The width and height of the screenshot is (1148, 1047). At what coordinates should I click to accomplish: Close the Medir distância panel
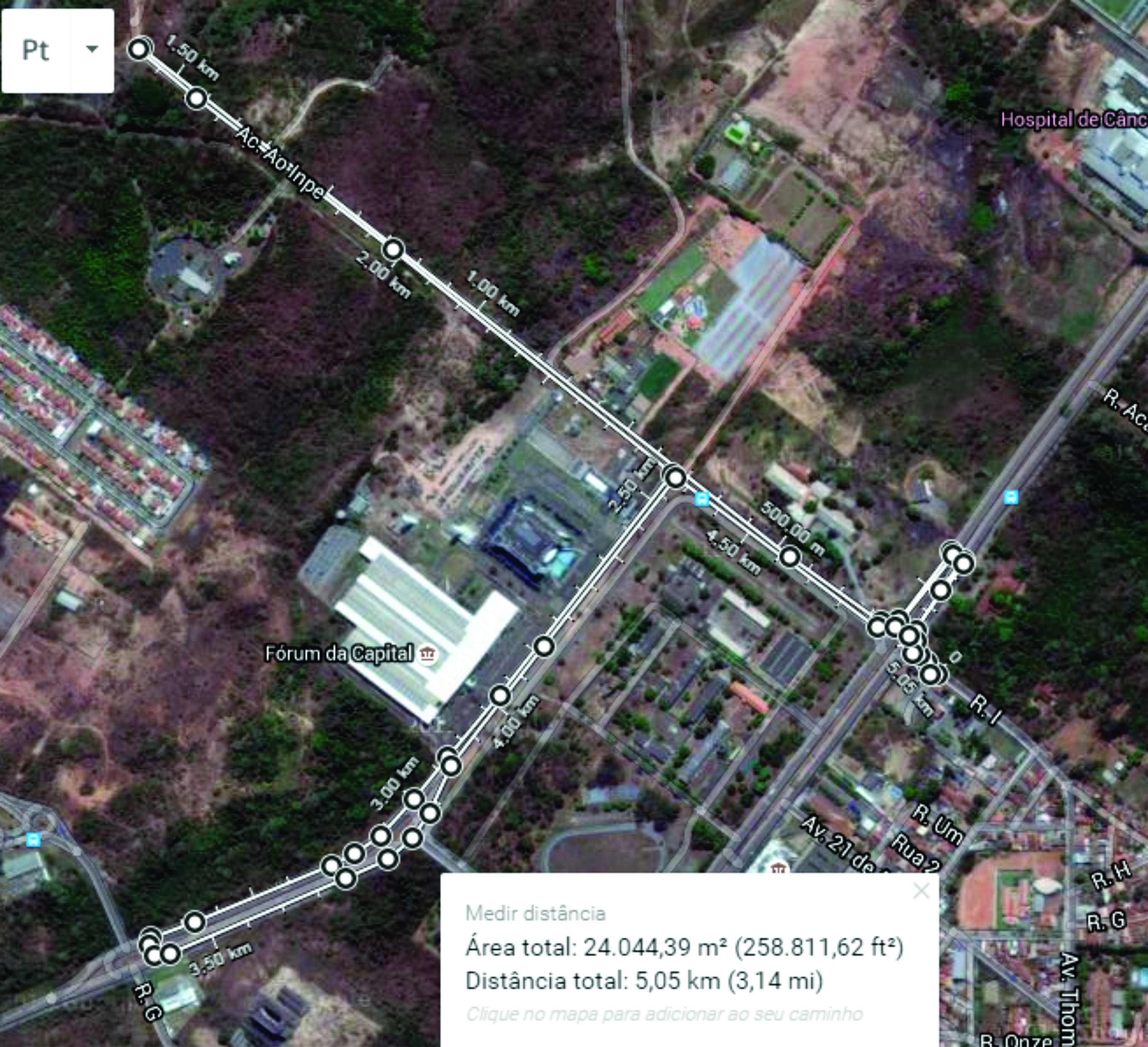[x=921, y=891]
